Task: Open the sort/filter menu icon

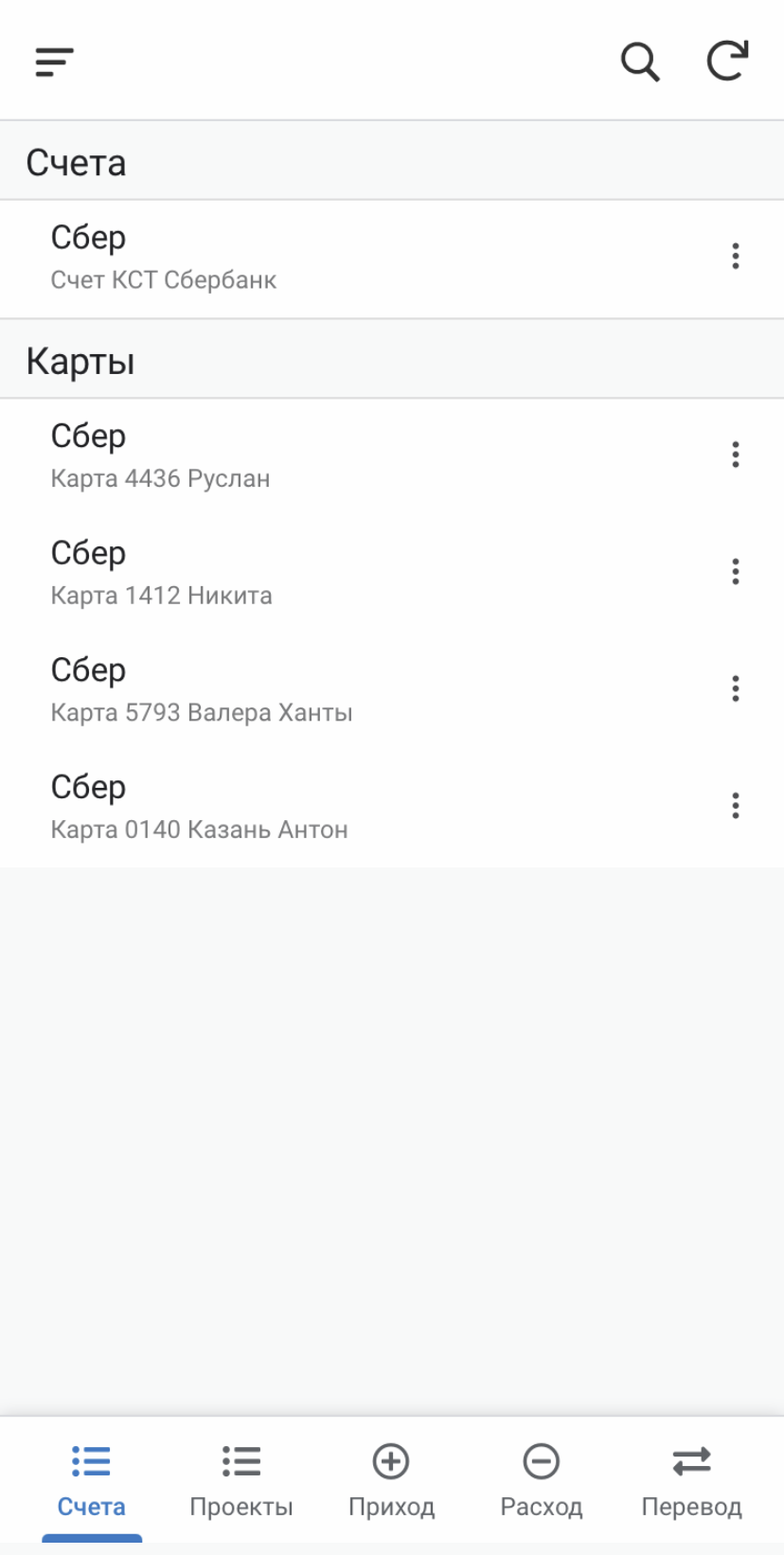Action: [x=54, y=62]
